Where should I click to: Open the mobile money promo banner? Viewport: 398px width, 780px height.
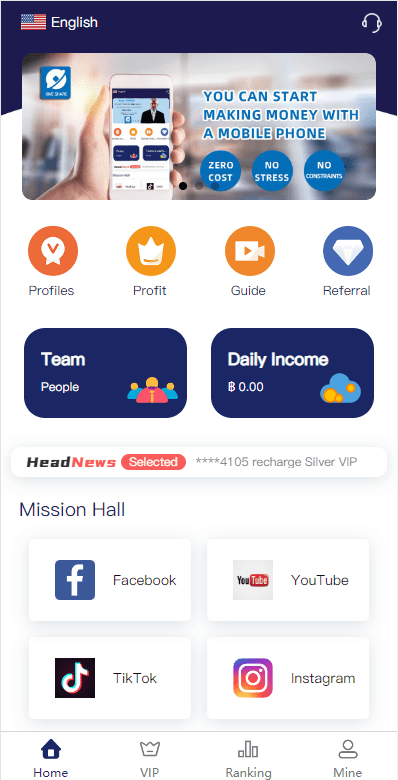[199, 126]
